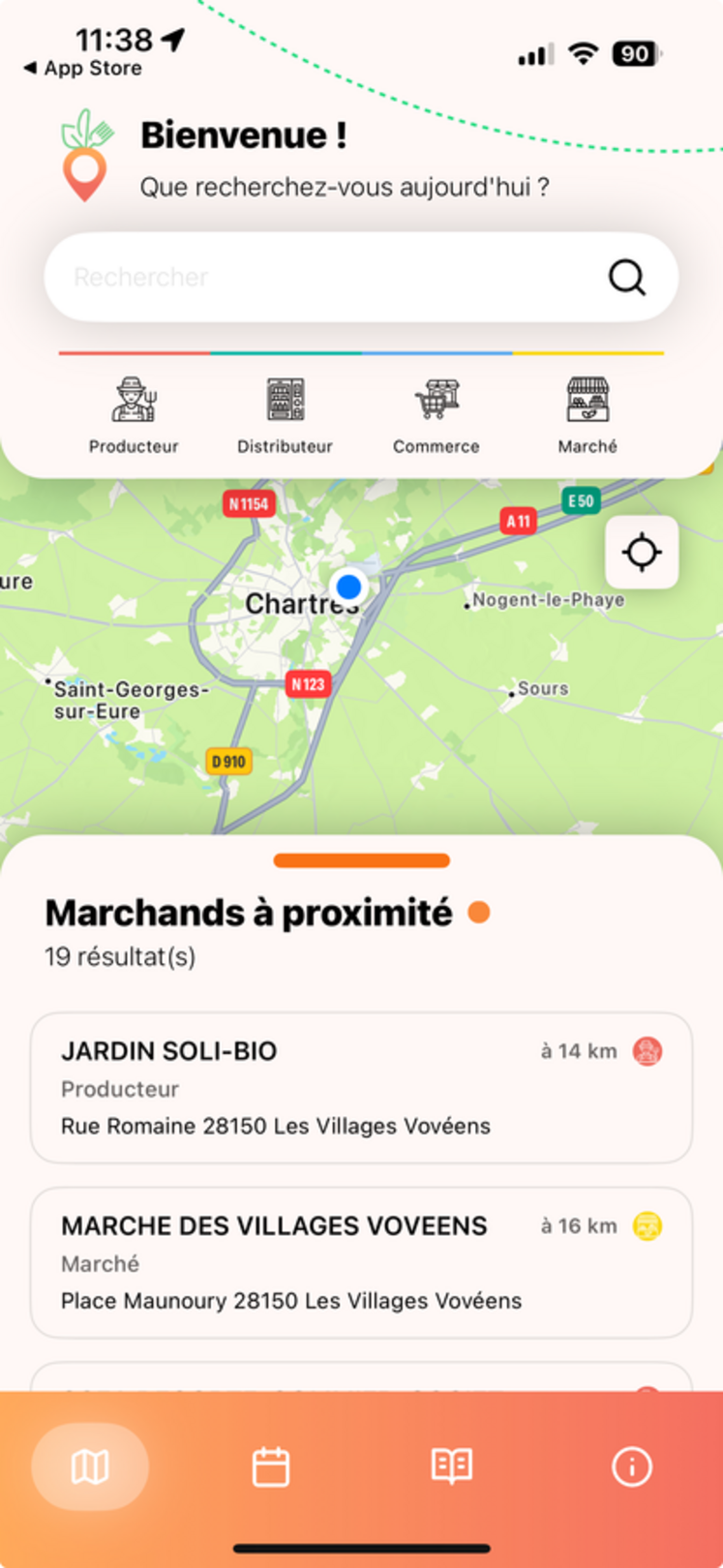Open the guide book section in bottom navigation
The image size is (723, 1568).
tap(450, 1464)
